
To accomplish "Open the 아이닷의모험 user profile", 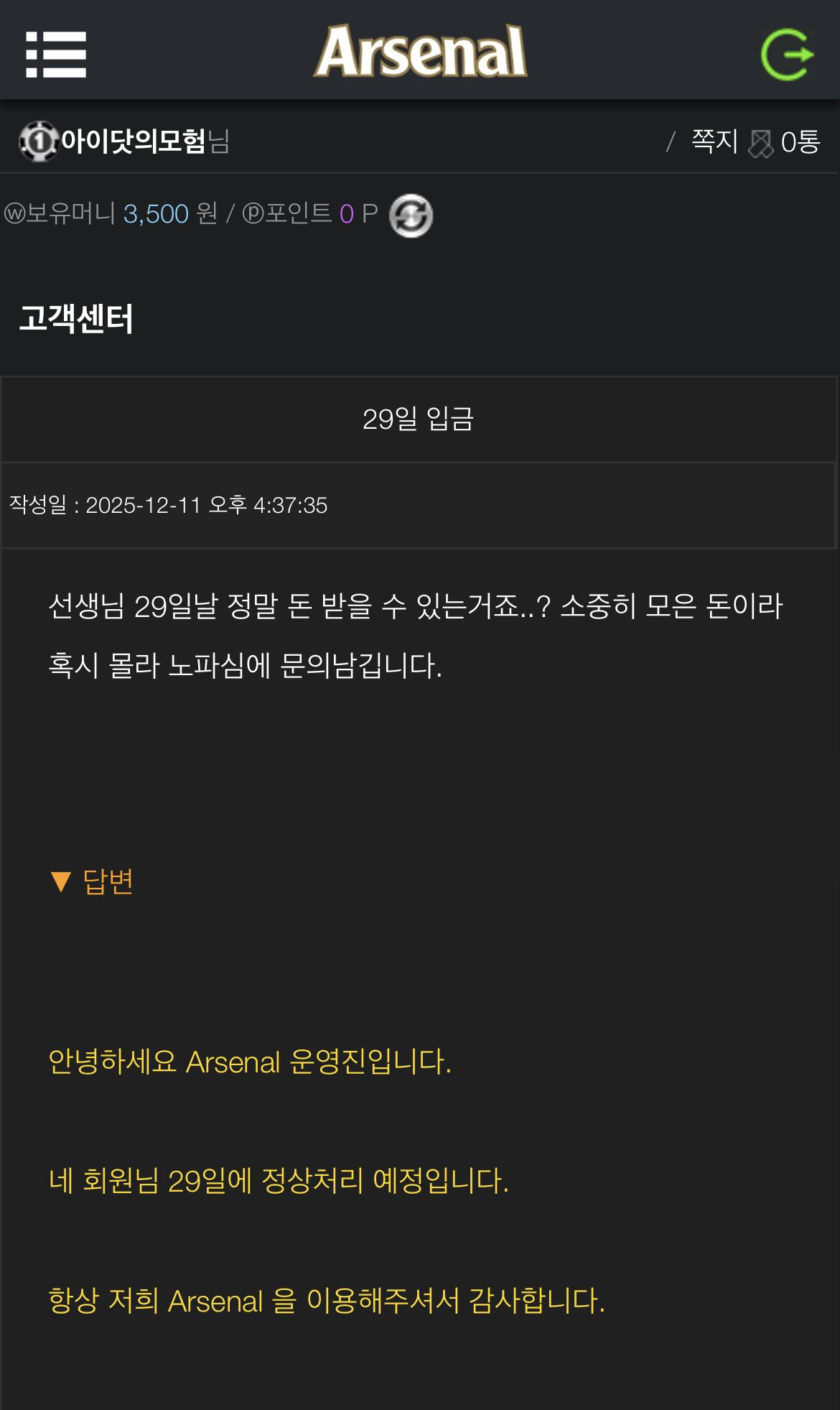I will (133, 141).
